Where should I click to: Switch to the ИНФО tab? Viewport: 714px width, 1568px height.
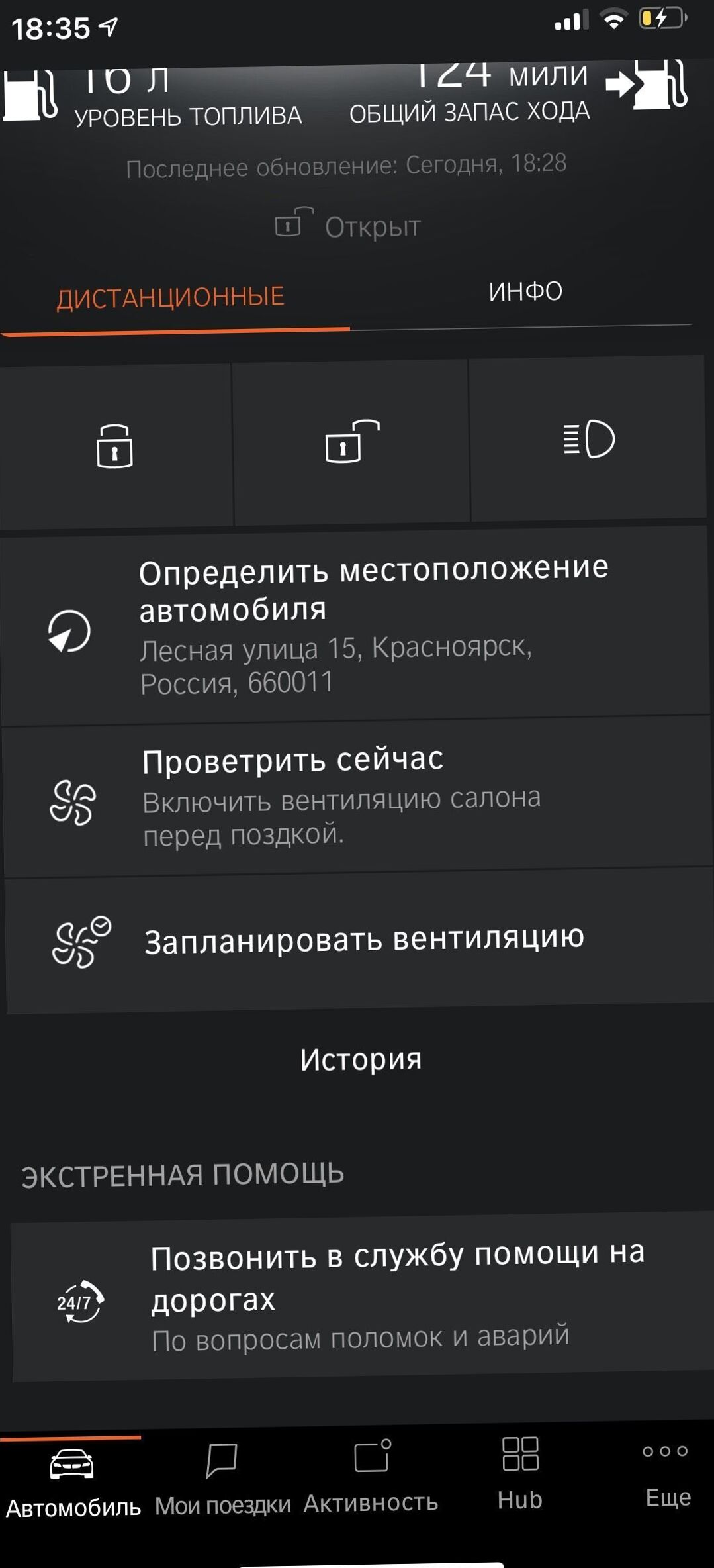tap(525, 291)
